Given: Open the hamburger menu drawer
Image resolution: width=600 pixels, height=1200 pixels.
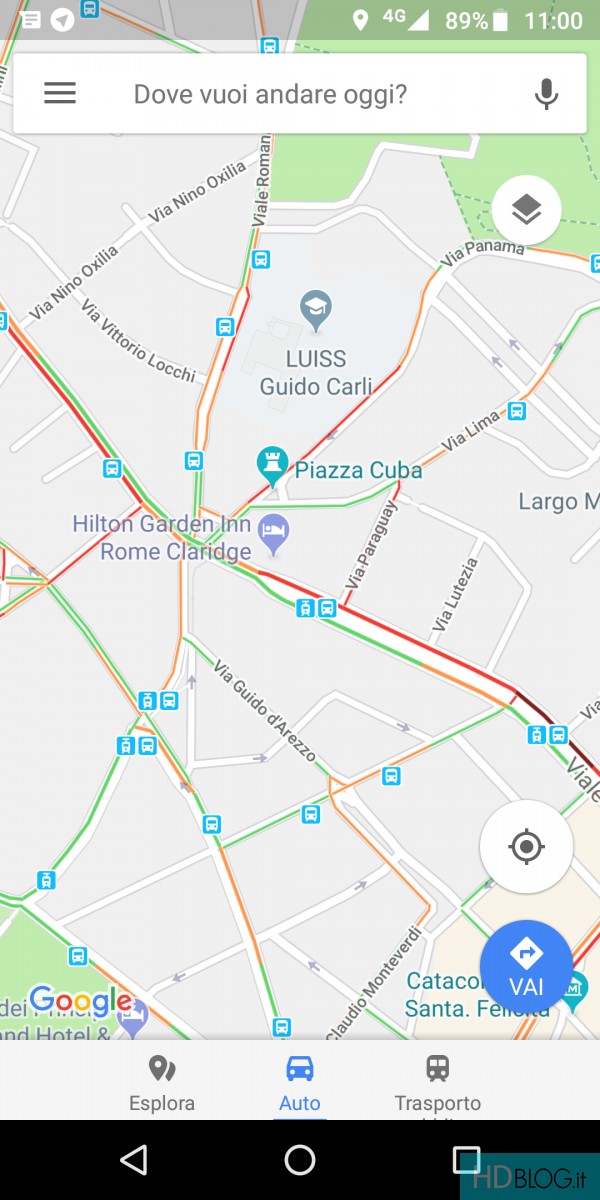Looking at the screenshot, I should click(x=60, y=94).
